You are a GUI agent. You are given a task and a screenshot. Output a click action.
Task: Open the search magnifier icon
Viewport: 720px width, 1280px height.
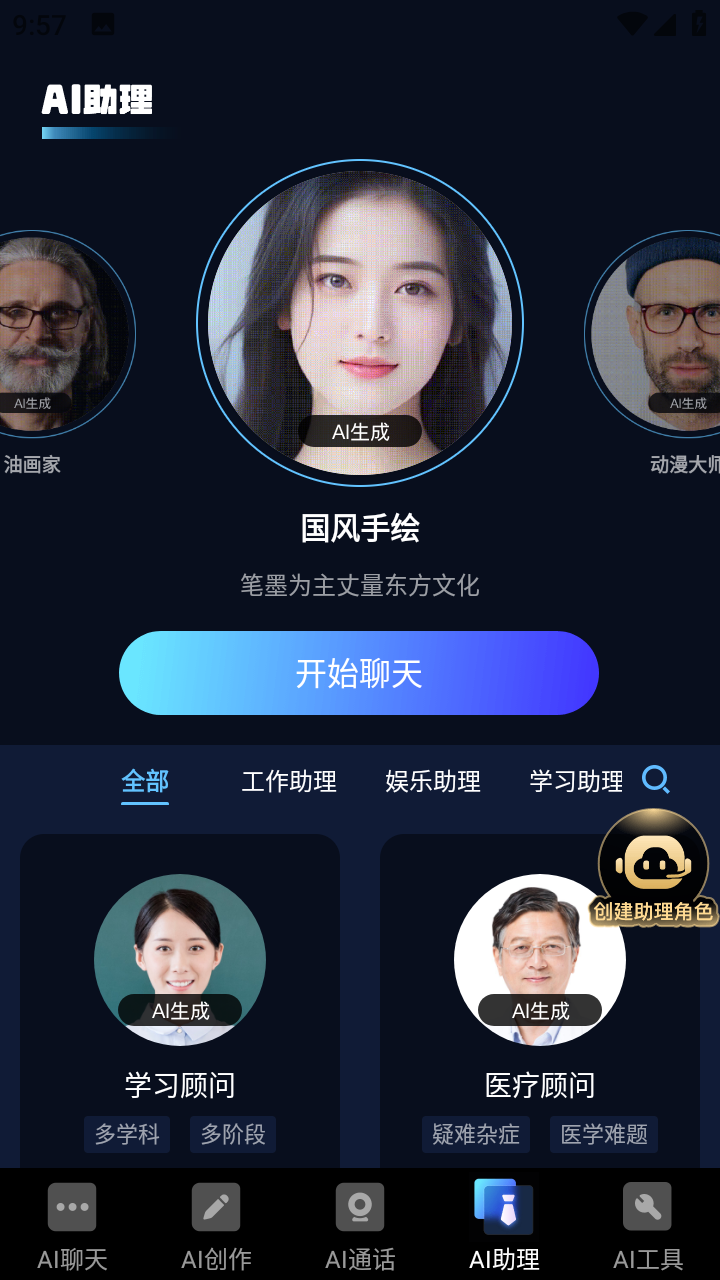(x=656, y=780)
